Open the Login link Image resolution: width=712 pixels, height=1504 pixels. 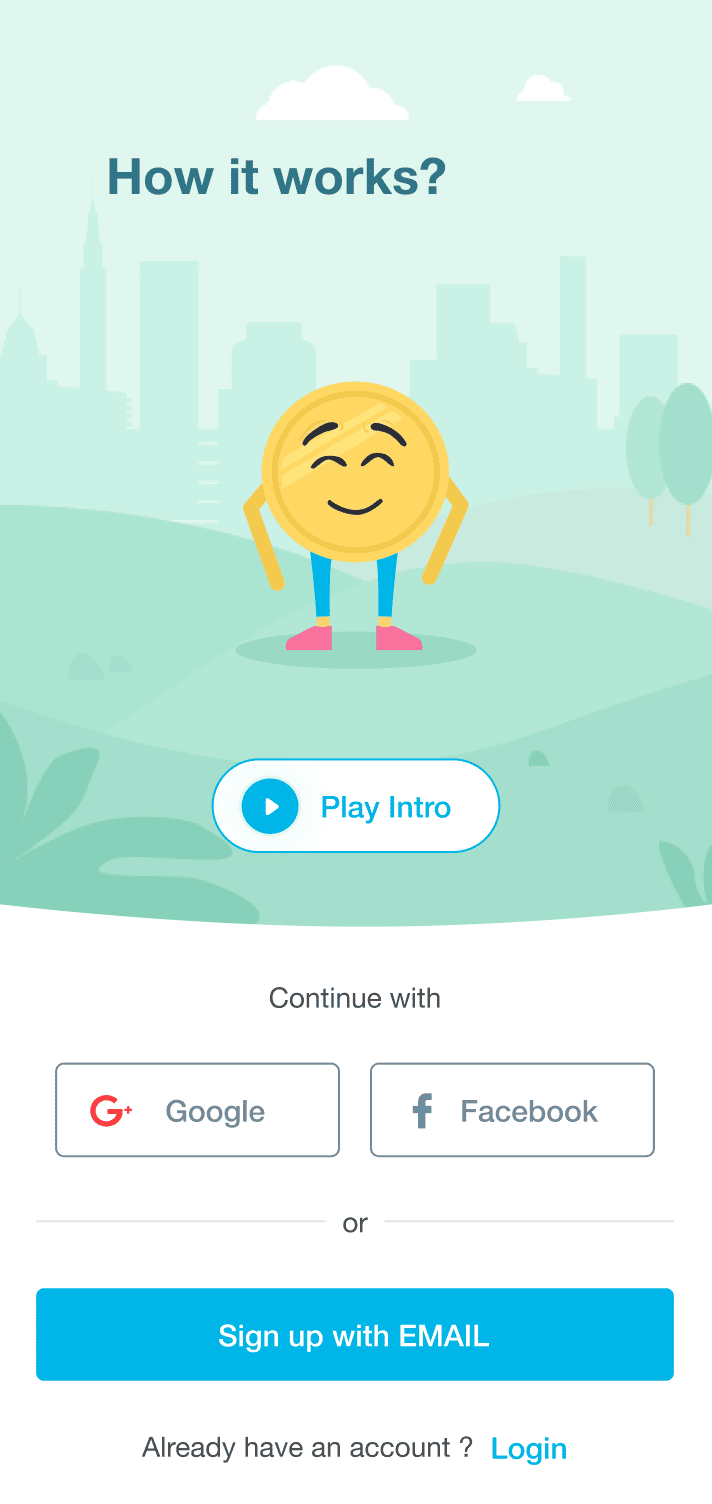pyautogui.click(x=529, y=1448)
